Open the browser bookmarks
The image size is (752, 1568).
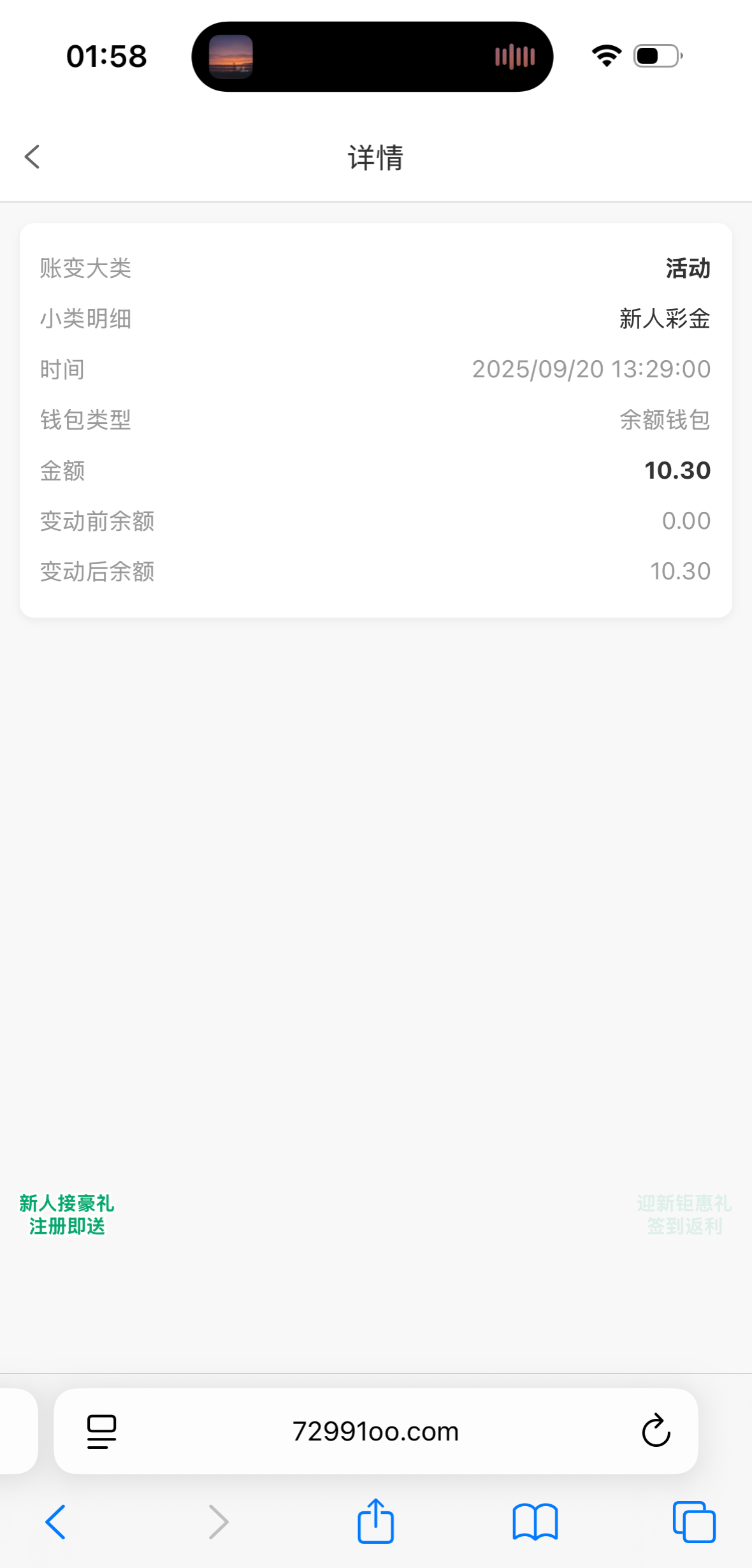click(x=535, y=1522)
